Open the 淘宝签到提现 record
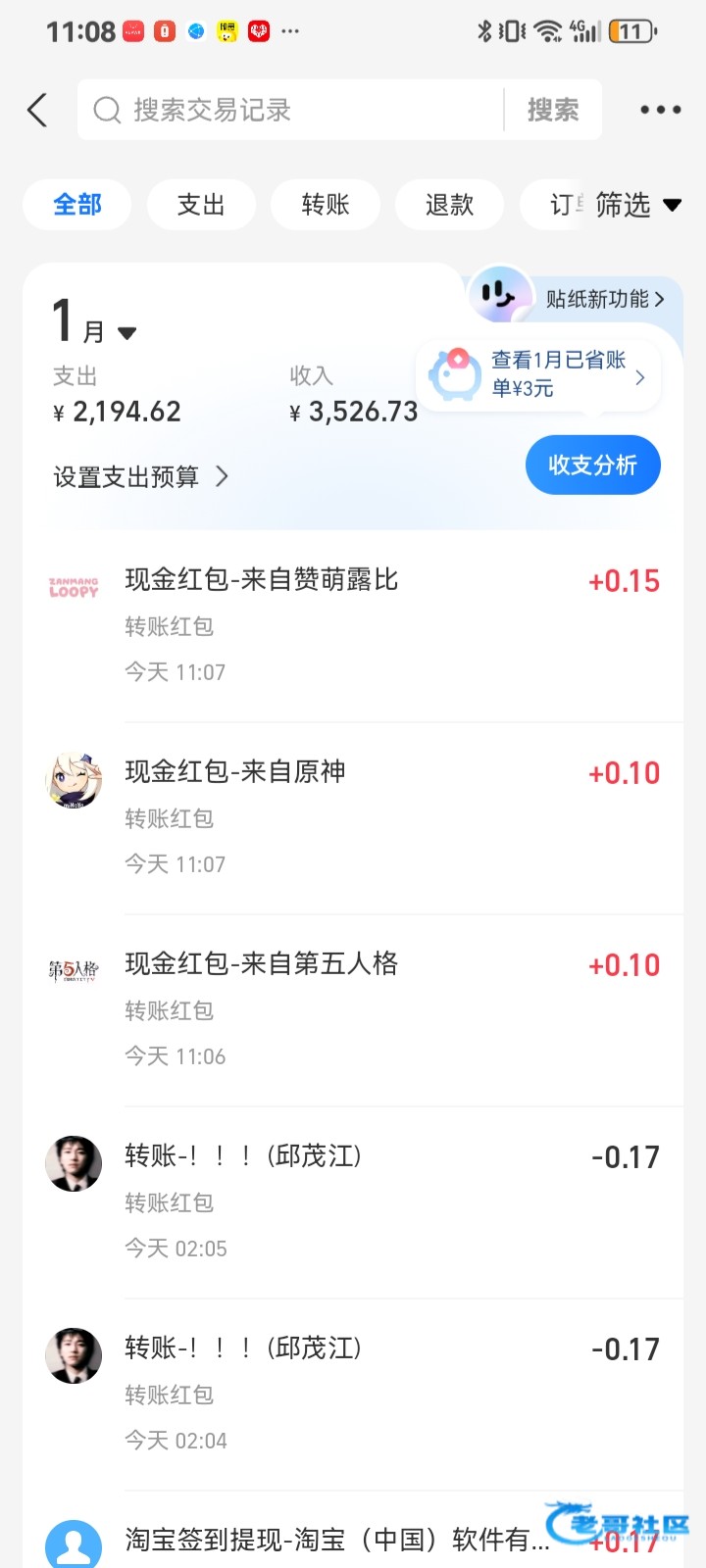 (x=333, y=1541)
